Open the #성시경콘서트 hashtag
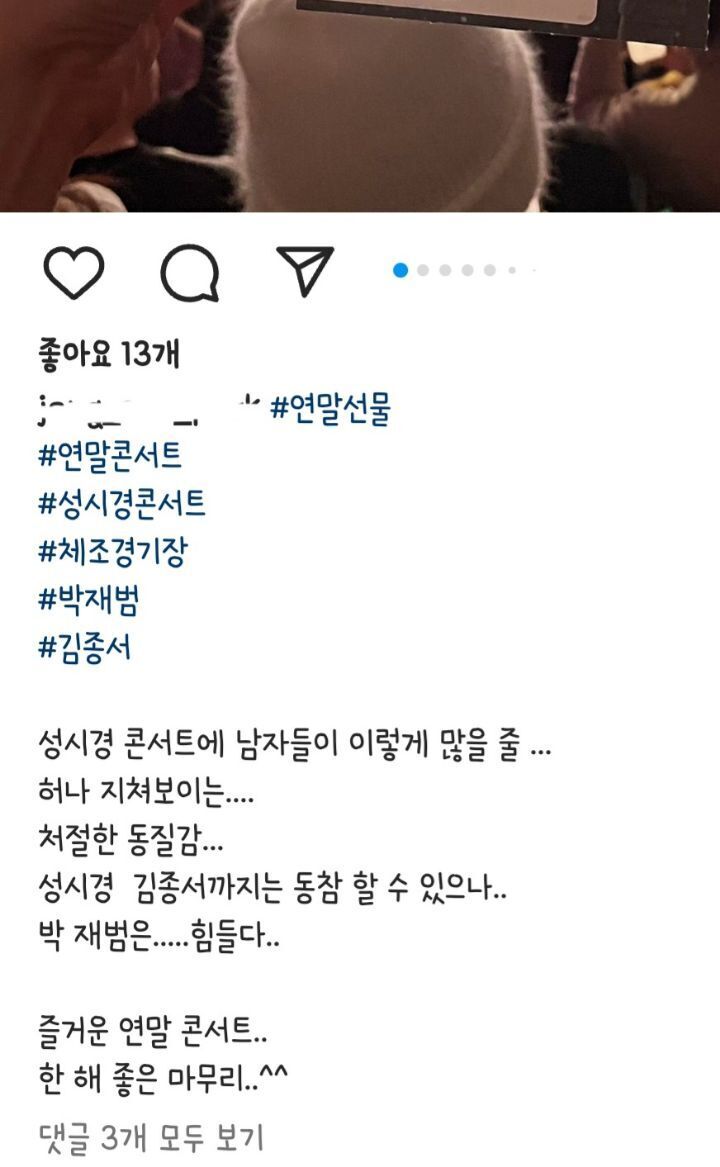 pos(122,503)
